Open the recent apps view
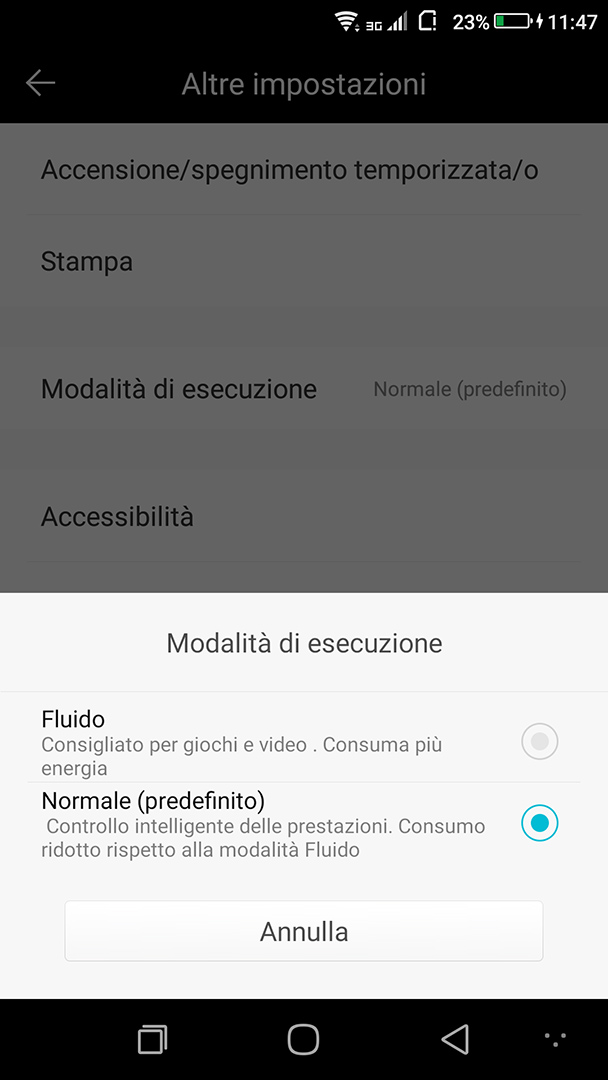Viewport: 608px width, 1080px height. 153,1039
